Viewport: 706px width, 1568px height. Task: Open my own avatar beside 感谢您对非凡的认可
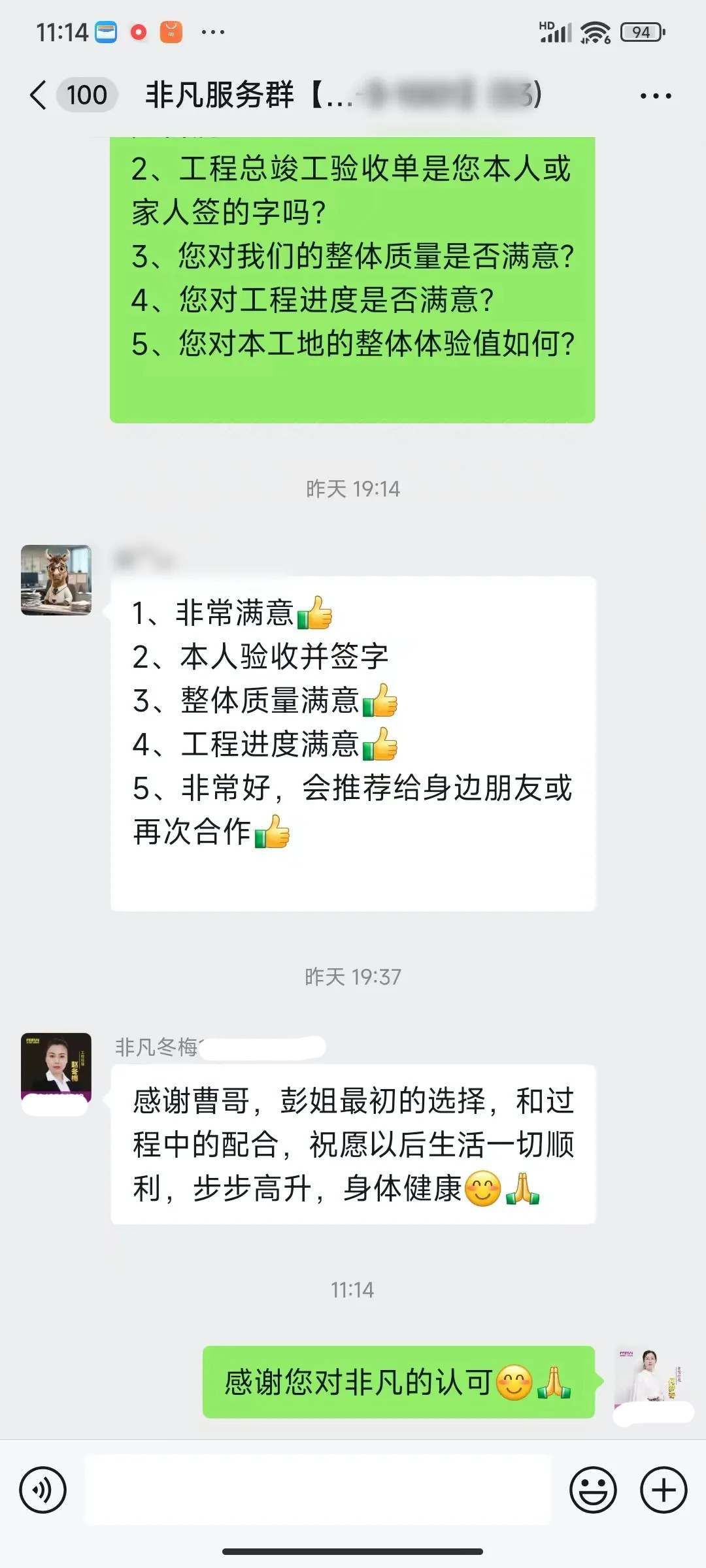648,1381
